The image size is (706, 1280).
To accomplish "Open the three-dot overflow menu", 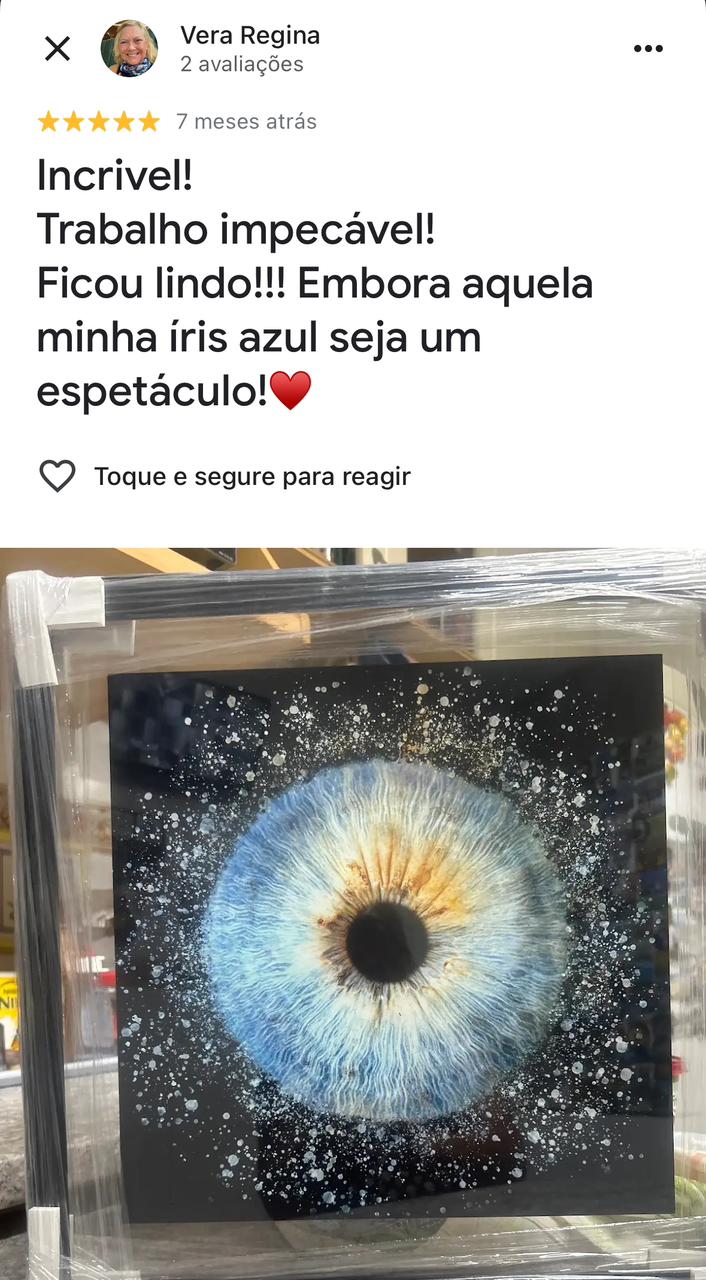I will (x=648, y=48).
